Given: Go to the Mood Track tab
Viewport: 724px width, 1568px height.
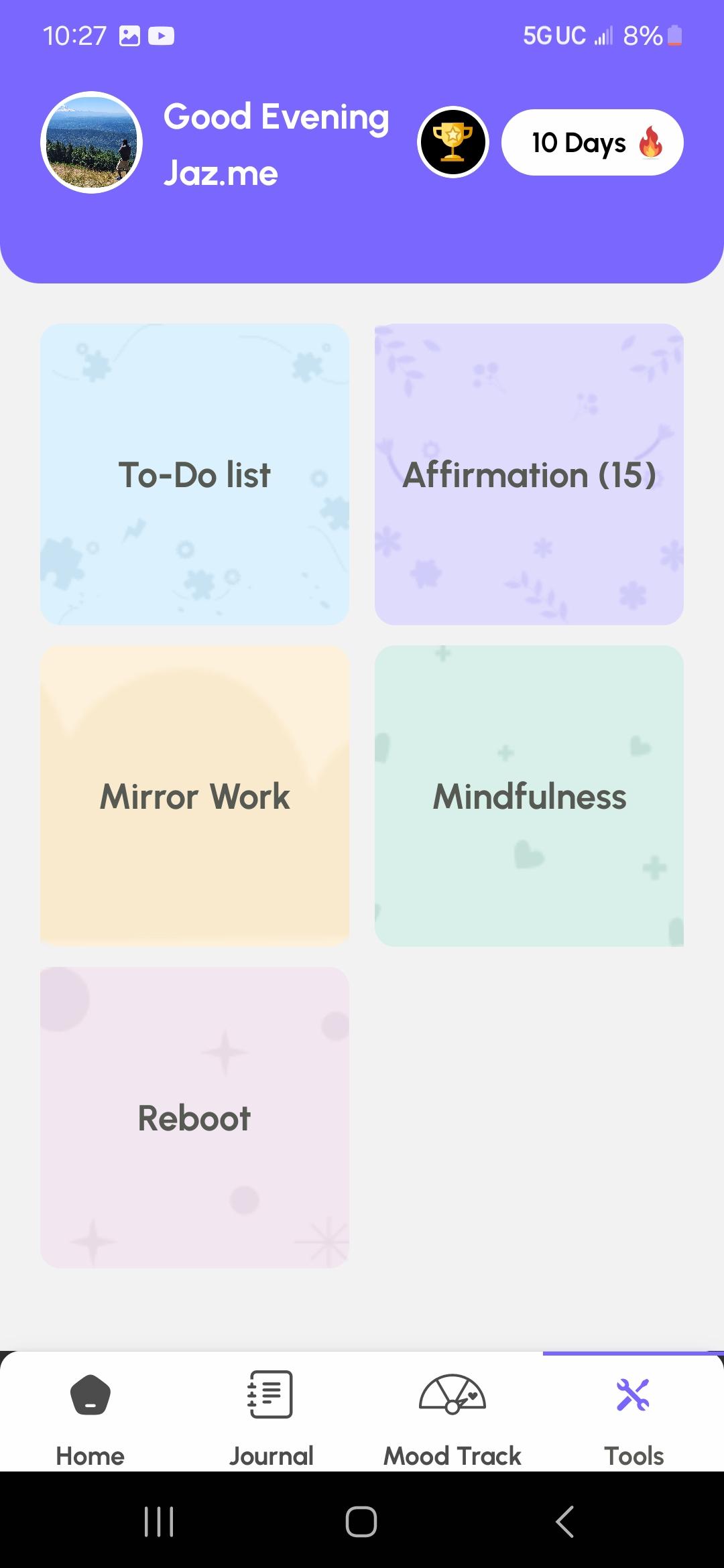Looking at the screenshot, I should 452,1415.
